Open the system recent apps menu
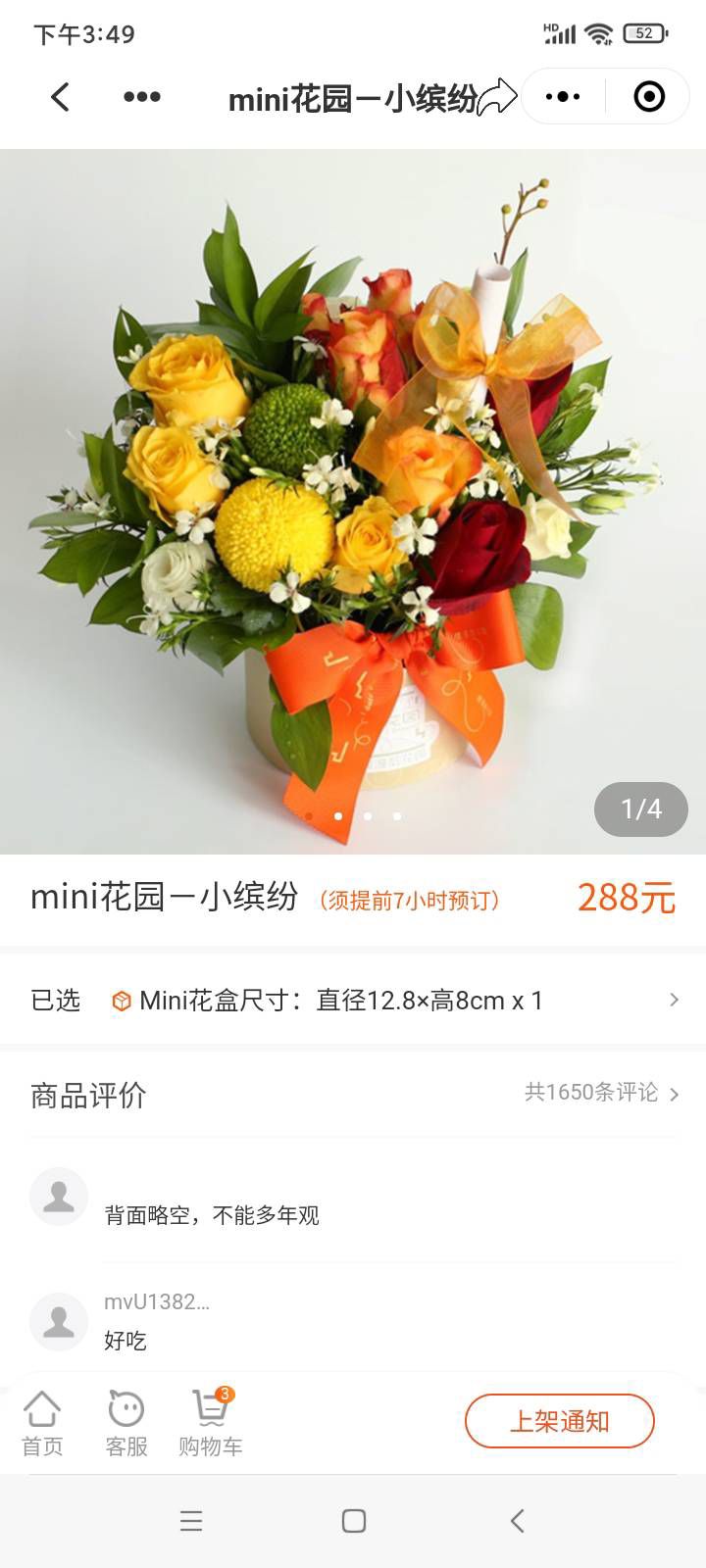 pyautogui.click(x=191, y=1521)
